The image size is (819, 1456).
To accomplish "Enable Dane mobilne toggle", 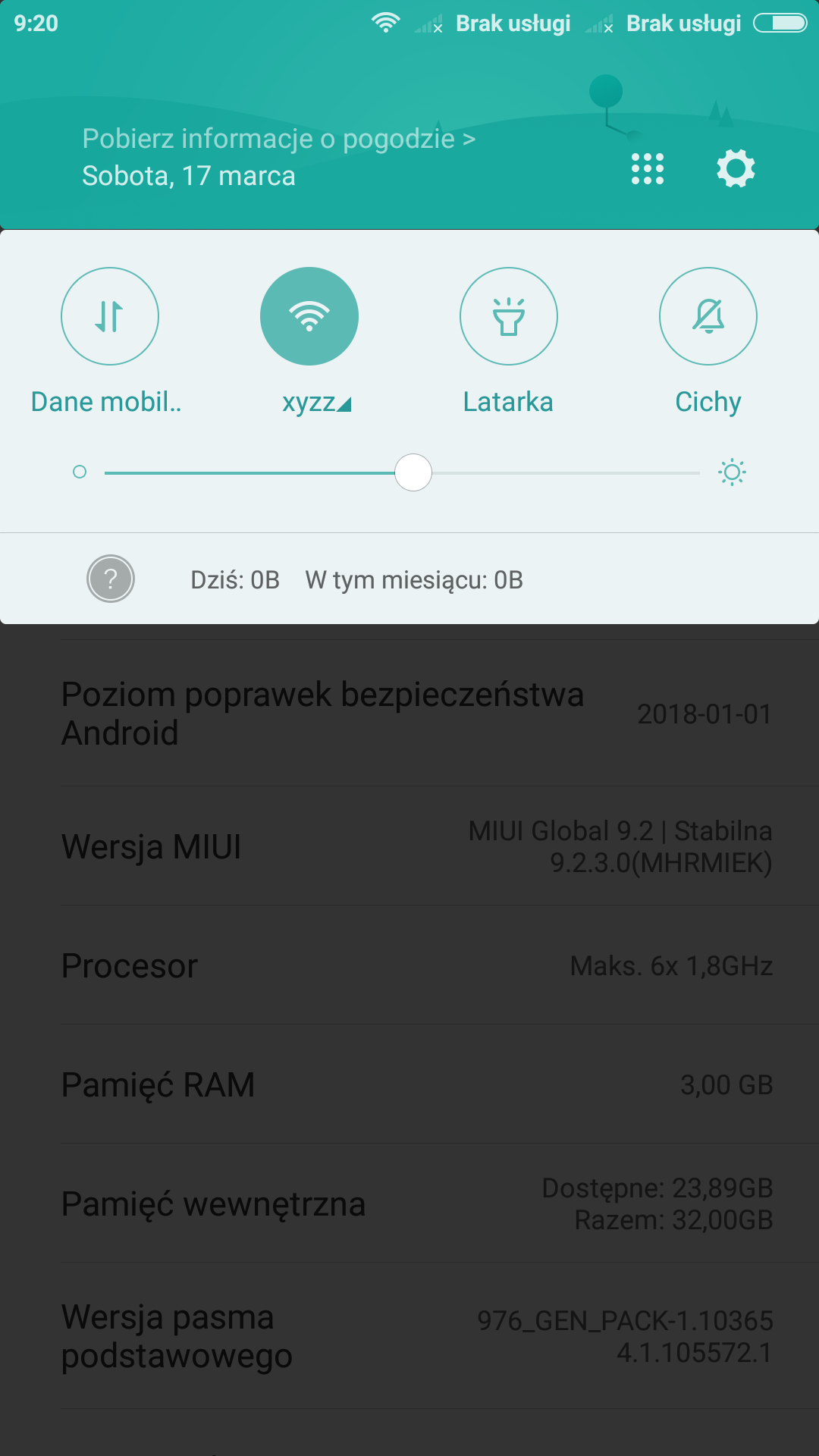I will (110, 316).
